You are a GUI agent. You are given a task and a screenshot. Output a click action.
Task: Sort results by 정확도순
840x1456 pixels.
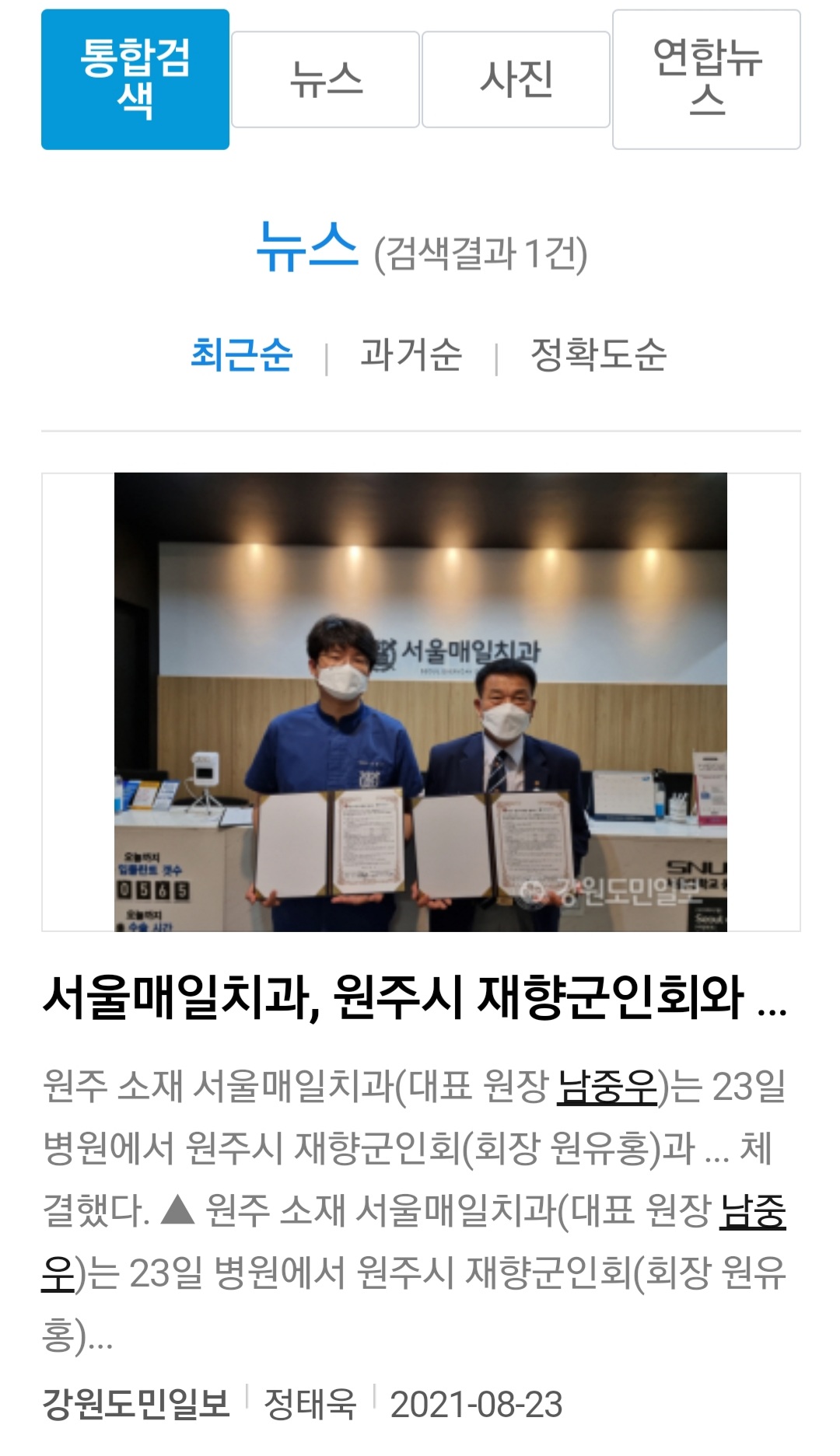point(598,355)
